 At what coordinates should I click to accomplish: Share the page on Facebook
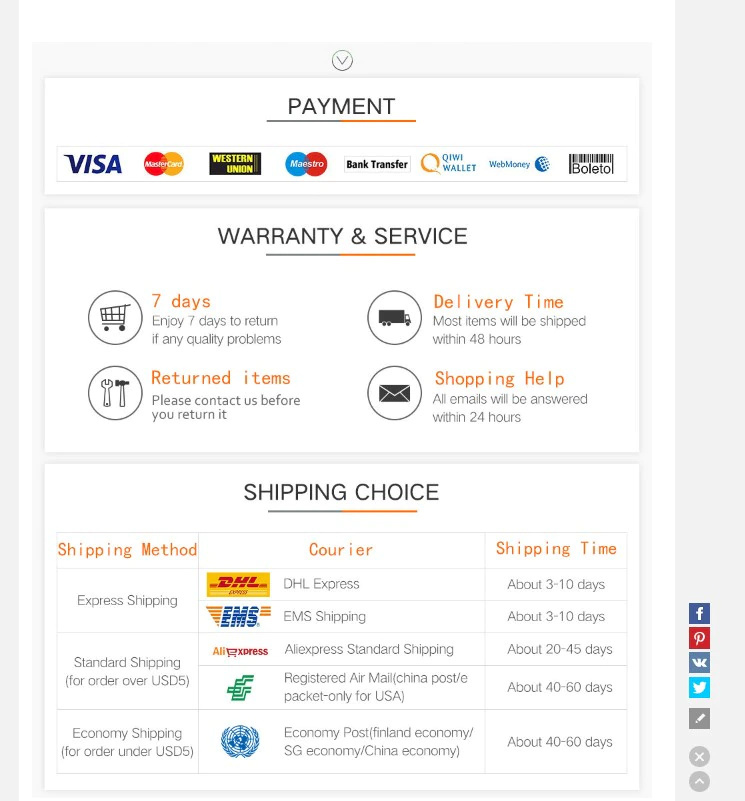coord(699,614)
